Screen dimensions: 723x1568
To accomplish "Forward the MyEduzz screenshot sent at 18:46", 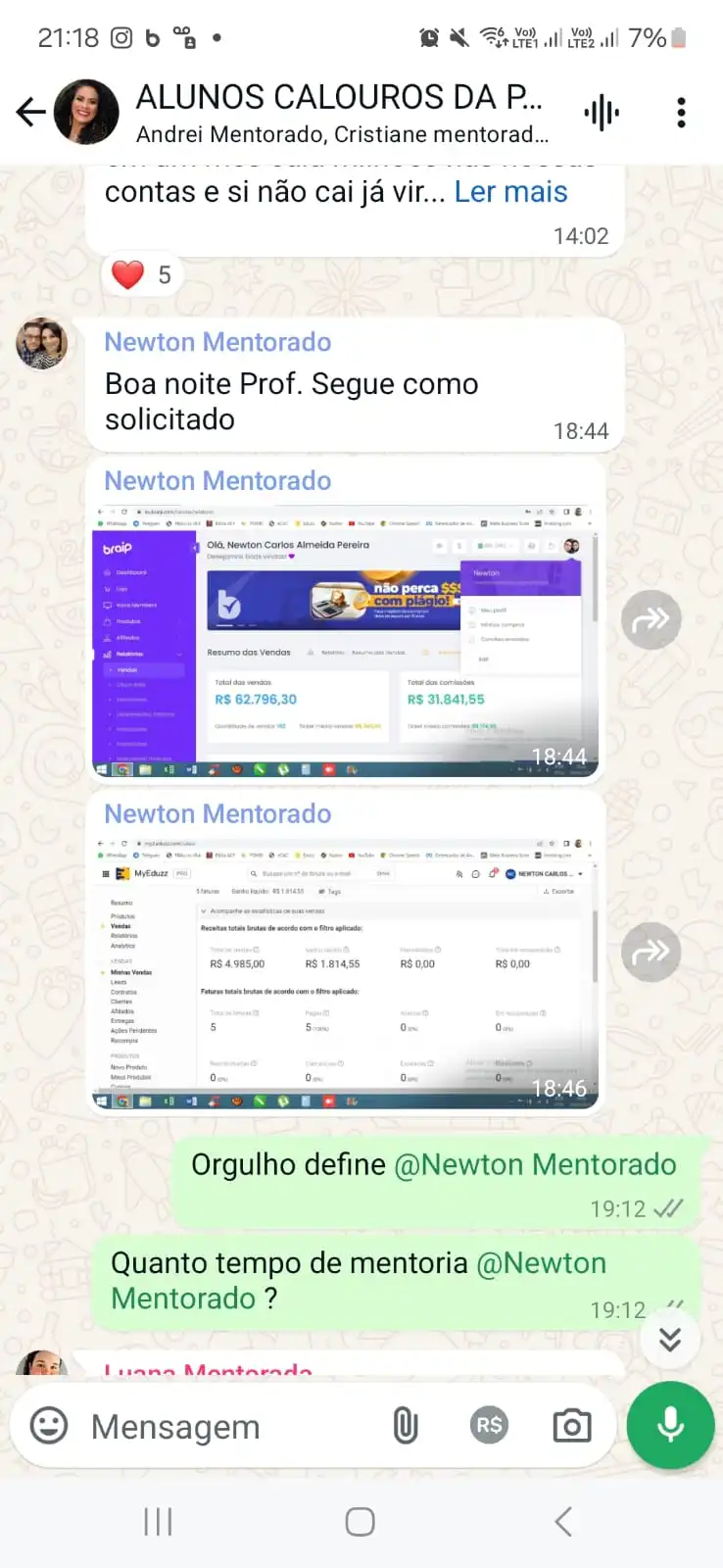I will click(x=651, y=952).
